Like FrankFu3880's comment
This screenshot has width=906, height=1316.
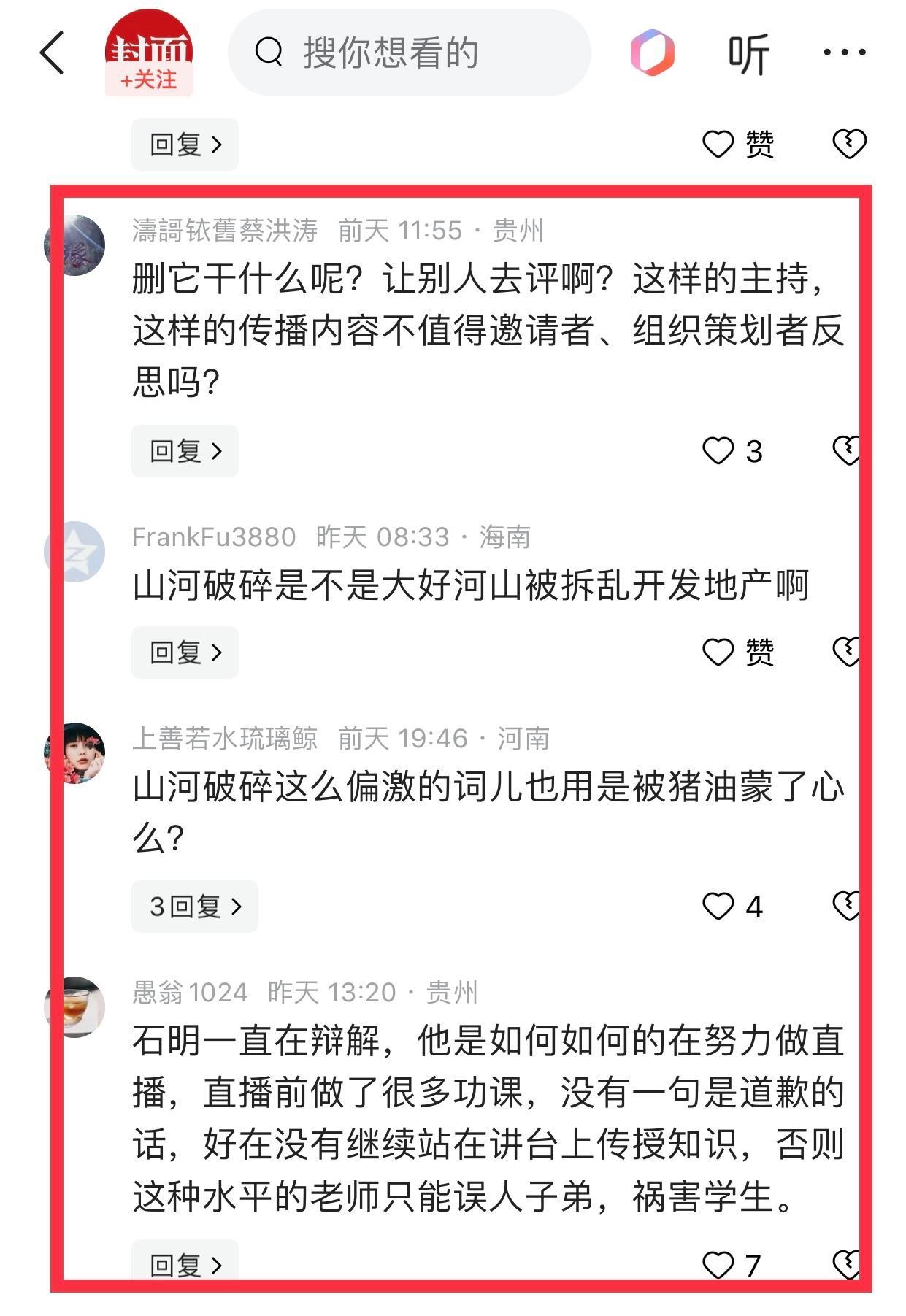(718, 652)
